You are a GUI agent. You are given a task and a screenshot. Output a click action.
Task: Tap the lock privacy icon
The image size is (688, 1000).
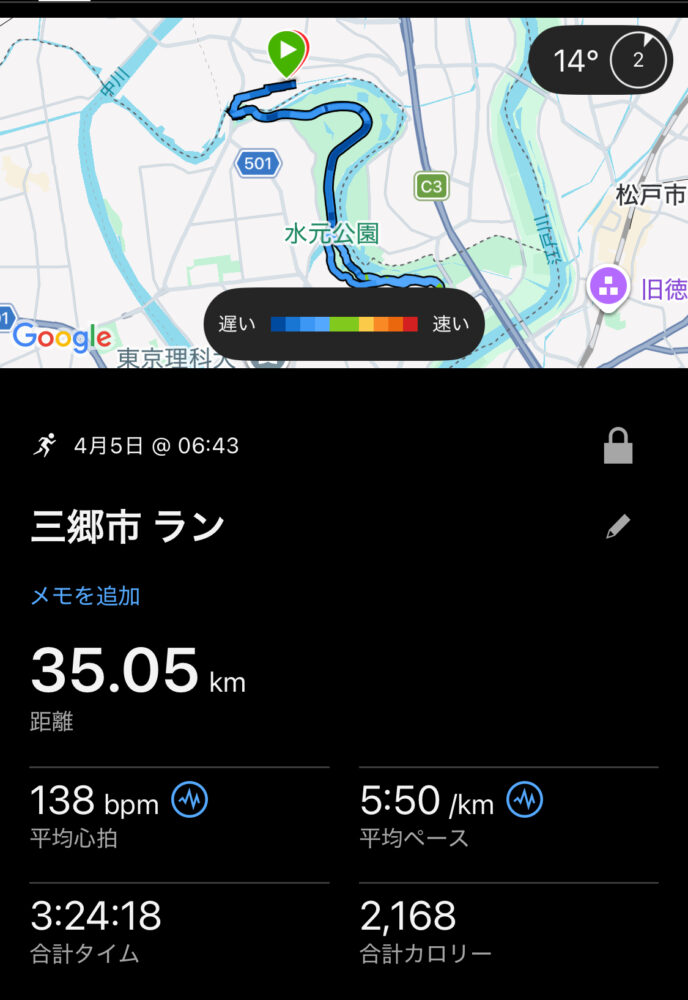click(x=618, y=447)
